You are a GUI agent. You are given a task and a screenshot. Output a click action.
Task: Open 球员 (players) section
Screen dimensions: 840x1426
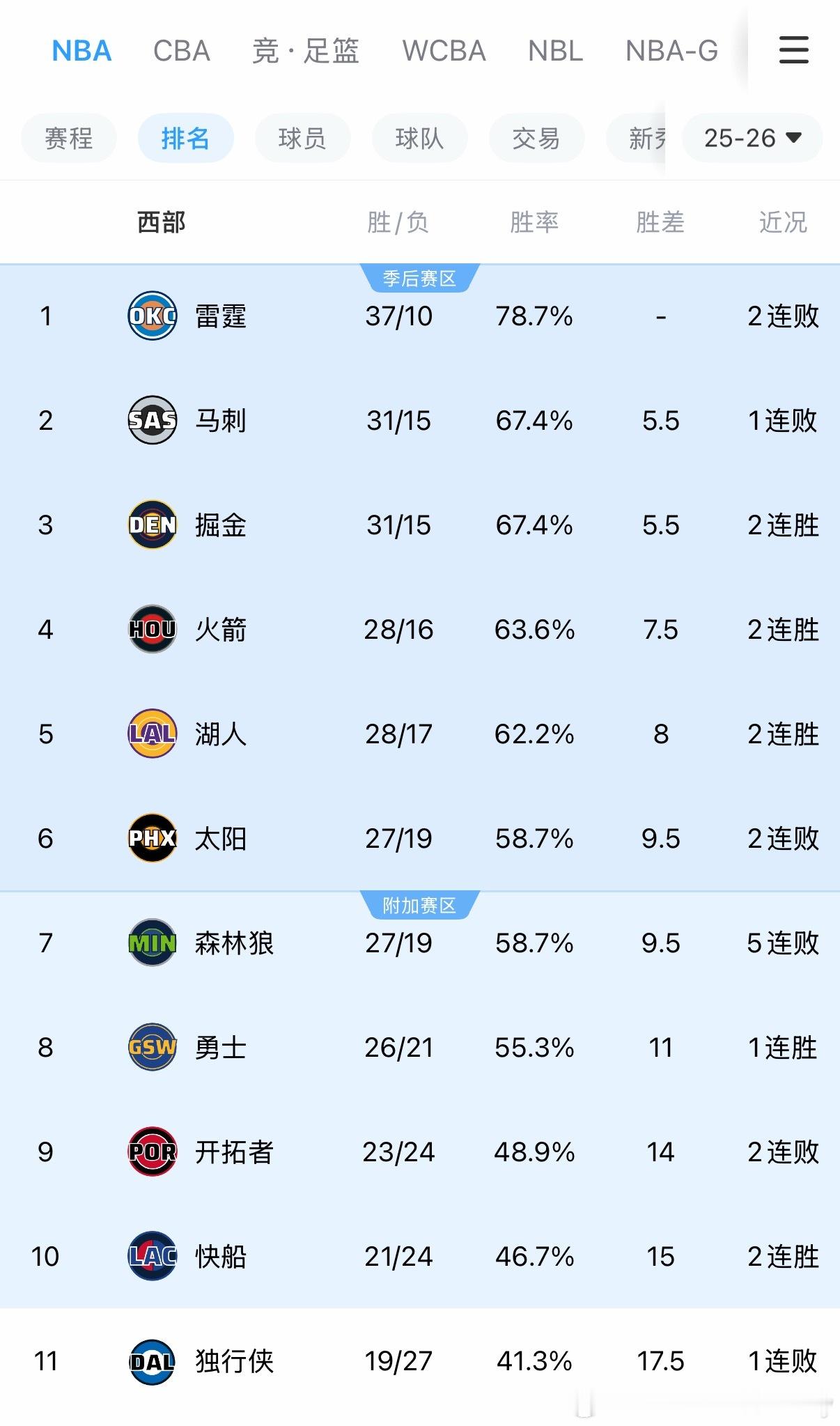(x=303, y=138)
